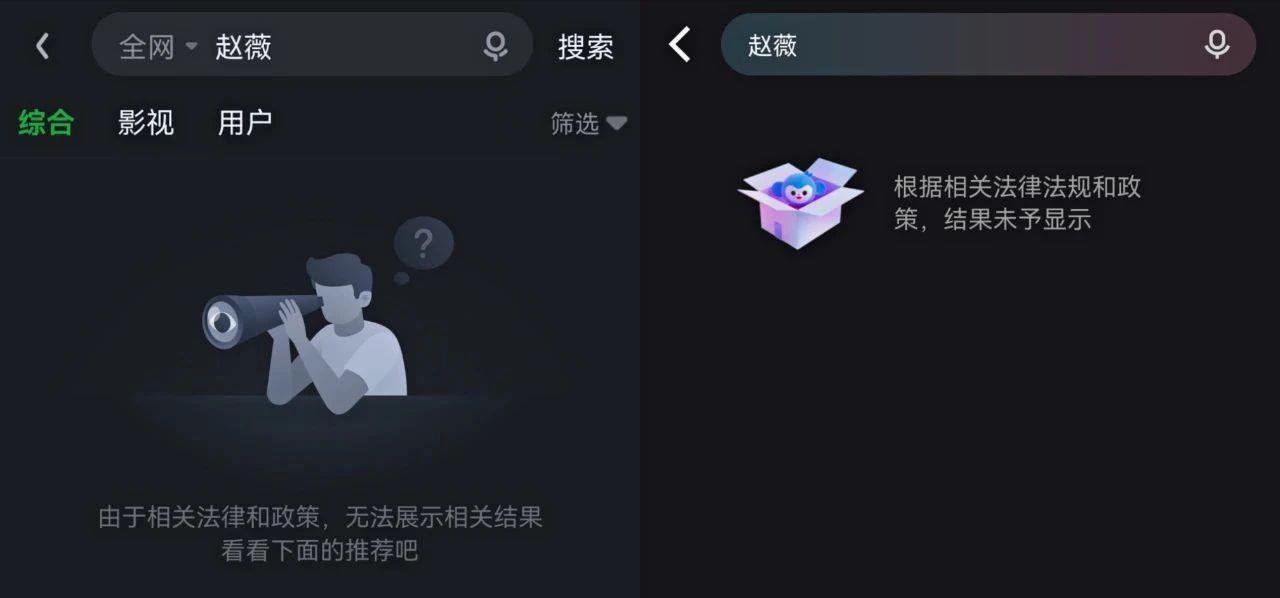Tap the voice icon beside 搜索 button
1280x598 pixels.
(x=495, y=46)
